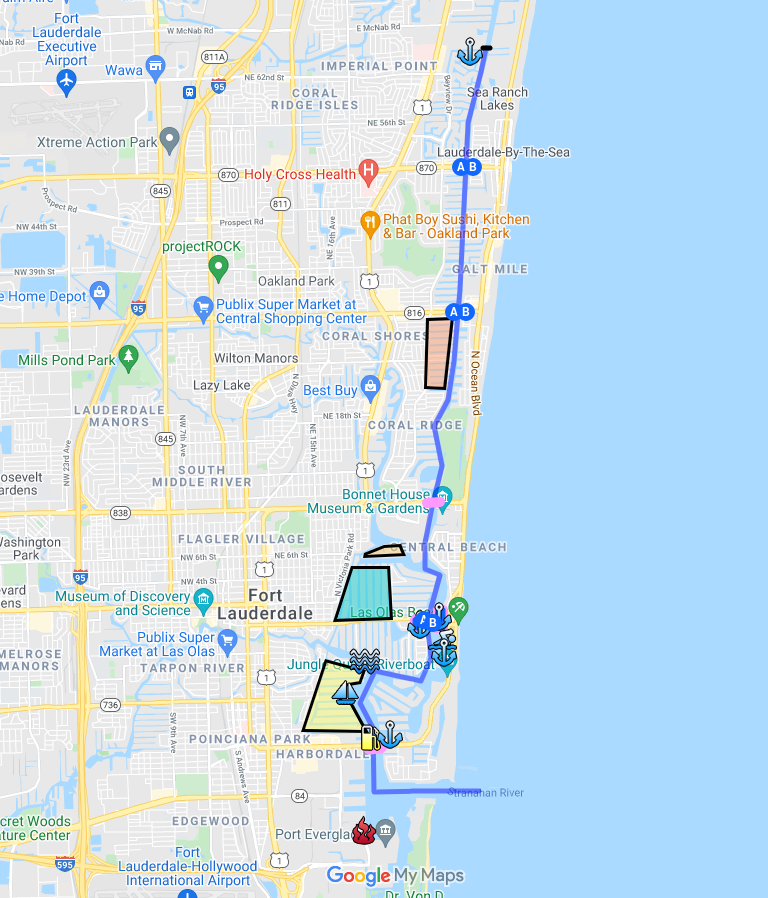The image size is (768, 898).
Task: Select the Port Everglades marker
Action: (386, 831)
